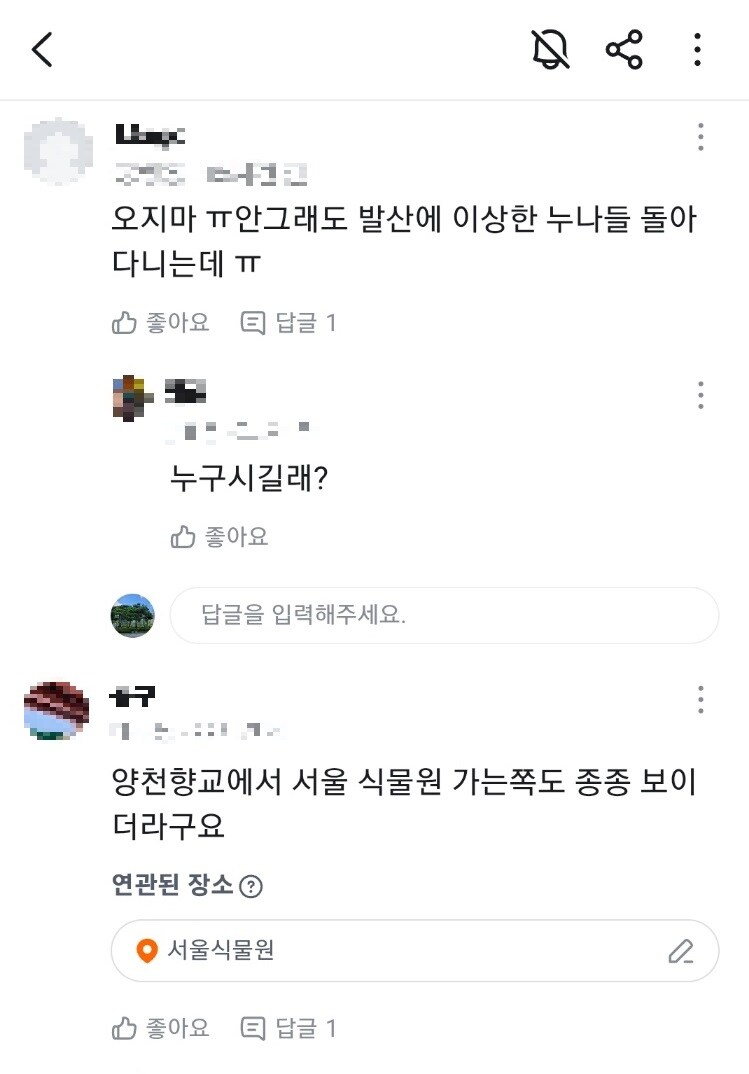Open the three-dot menu on the 누구시길래 reply

pos(699,397)
